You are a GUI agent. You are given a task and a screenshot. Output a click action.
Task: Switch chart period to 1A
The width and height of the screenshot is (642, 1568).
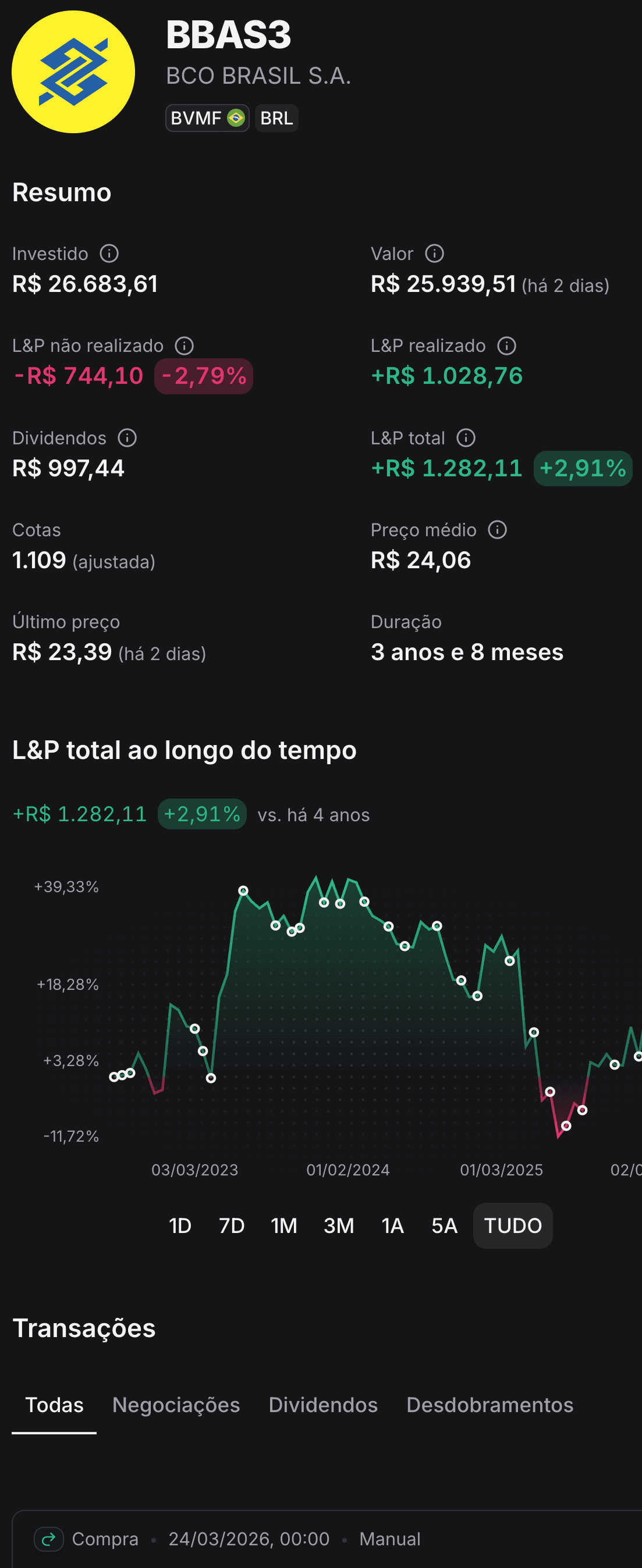(x=392, y=1226)
